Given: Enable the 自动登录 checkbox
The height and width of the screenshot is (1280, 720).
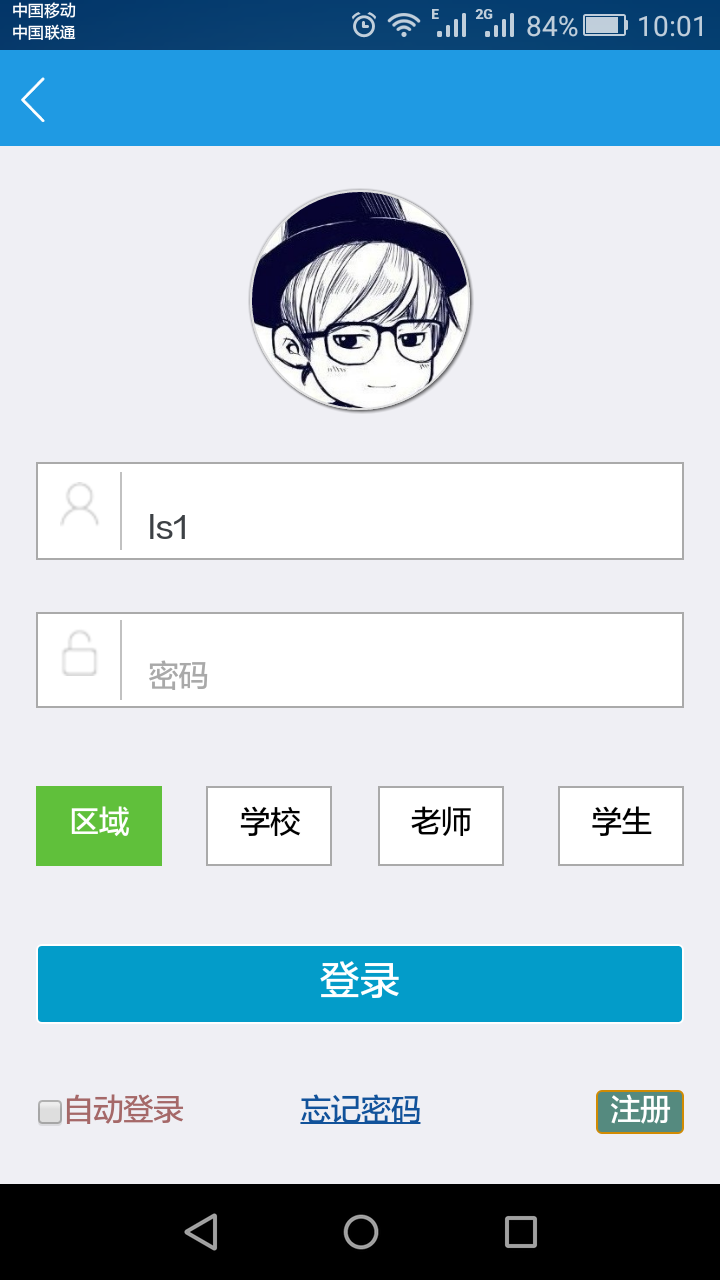Looking at the screenshot, I should click(x=50, y=1112).
